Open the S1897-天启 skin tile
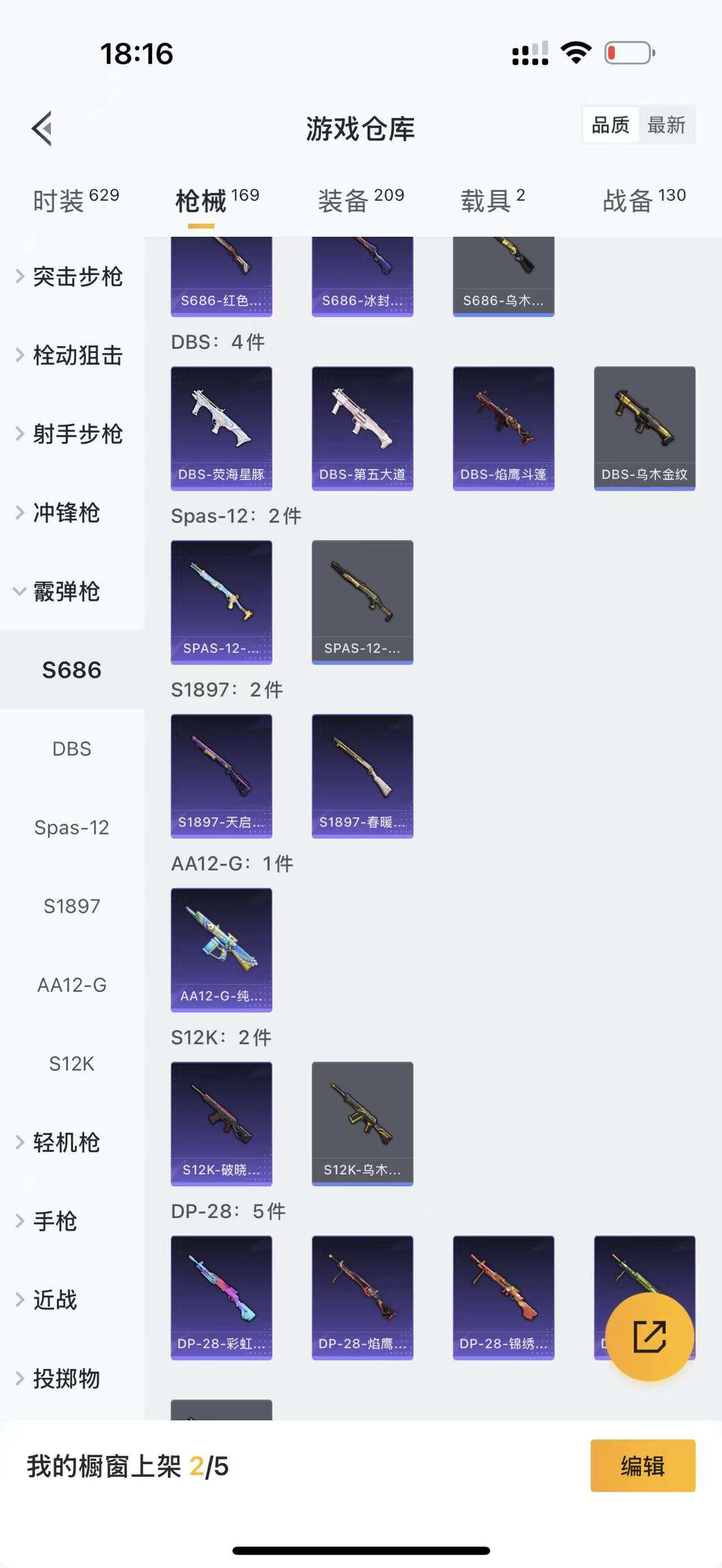Viewport: 722px width, 1568px height. click(222, 775)
